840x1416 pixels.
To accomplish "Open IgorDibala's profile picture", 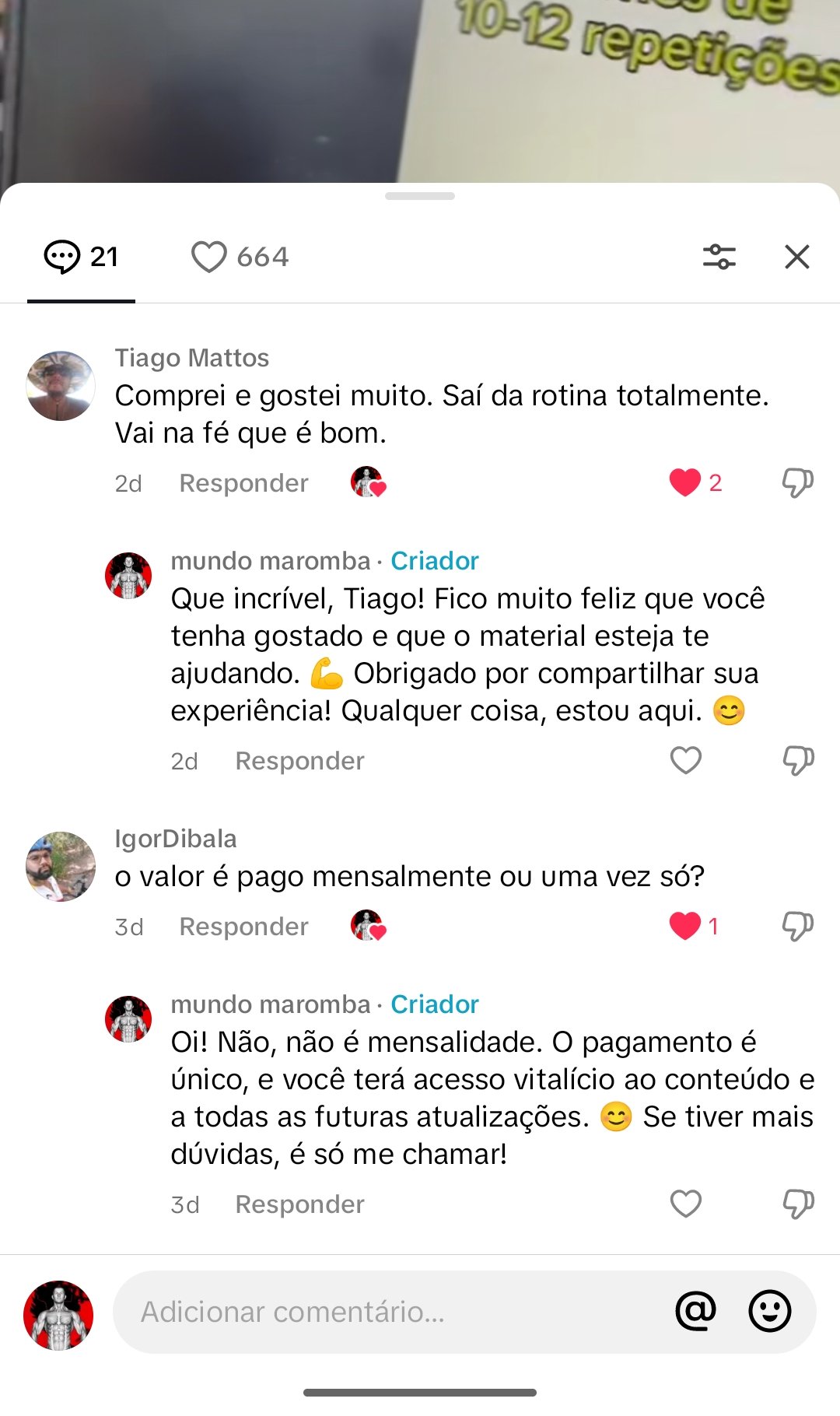I will click(61, 866).
